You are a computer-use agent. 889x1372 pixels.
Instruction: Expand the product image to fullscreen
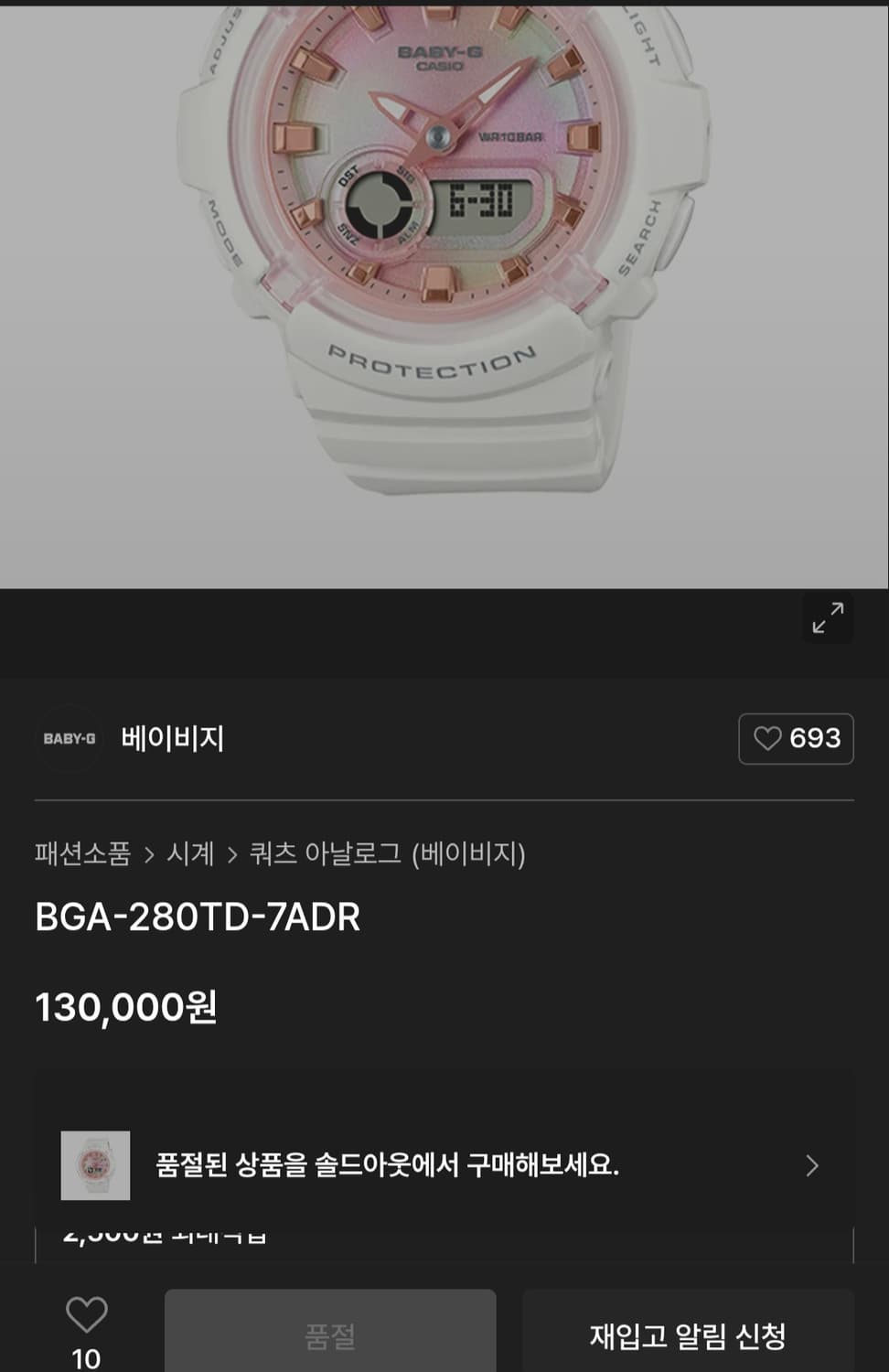(x=828, y=618)
